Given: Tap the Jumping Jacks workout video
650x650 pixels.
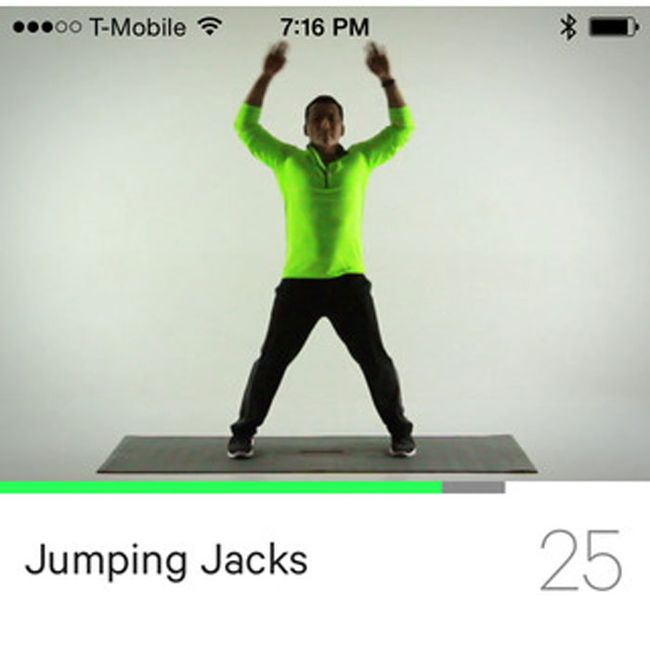Looking at the screenshot, I should tap(324, 260).
